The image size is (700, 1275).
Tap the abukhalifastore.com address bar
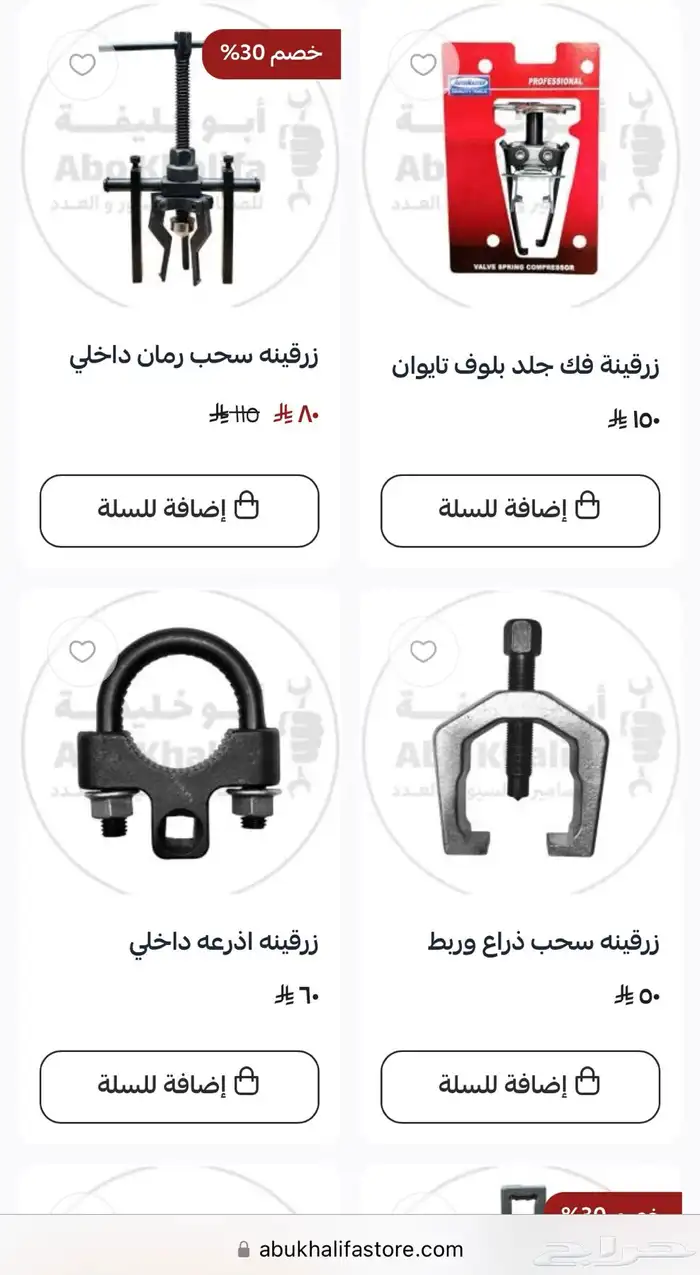tap(350, 1249)
